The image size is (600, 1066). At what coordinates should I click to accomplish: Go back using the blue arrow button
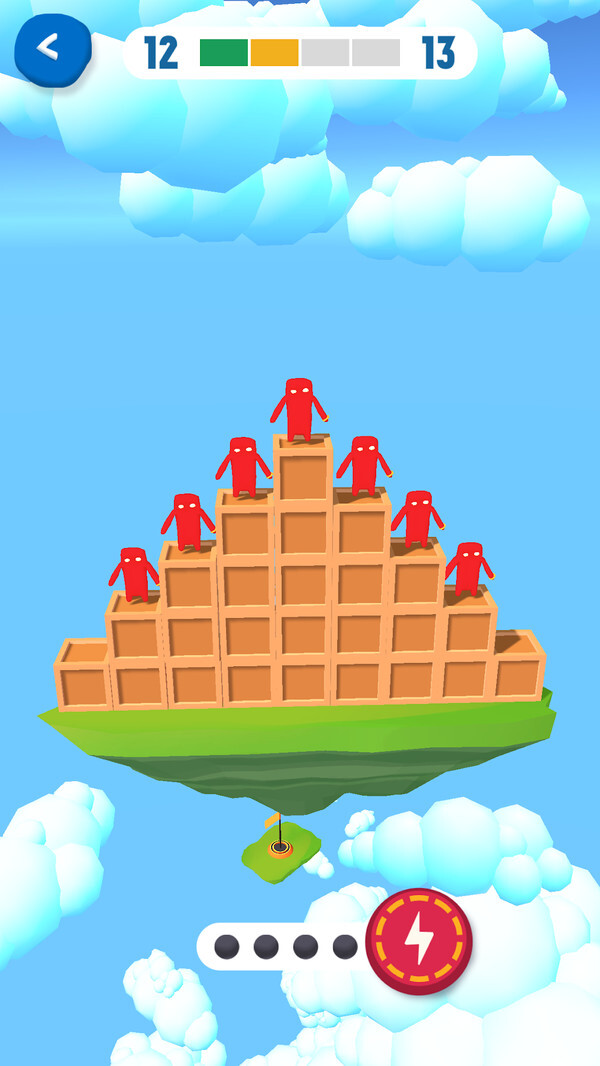click(x=52, y=48)
